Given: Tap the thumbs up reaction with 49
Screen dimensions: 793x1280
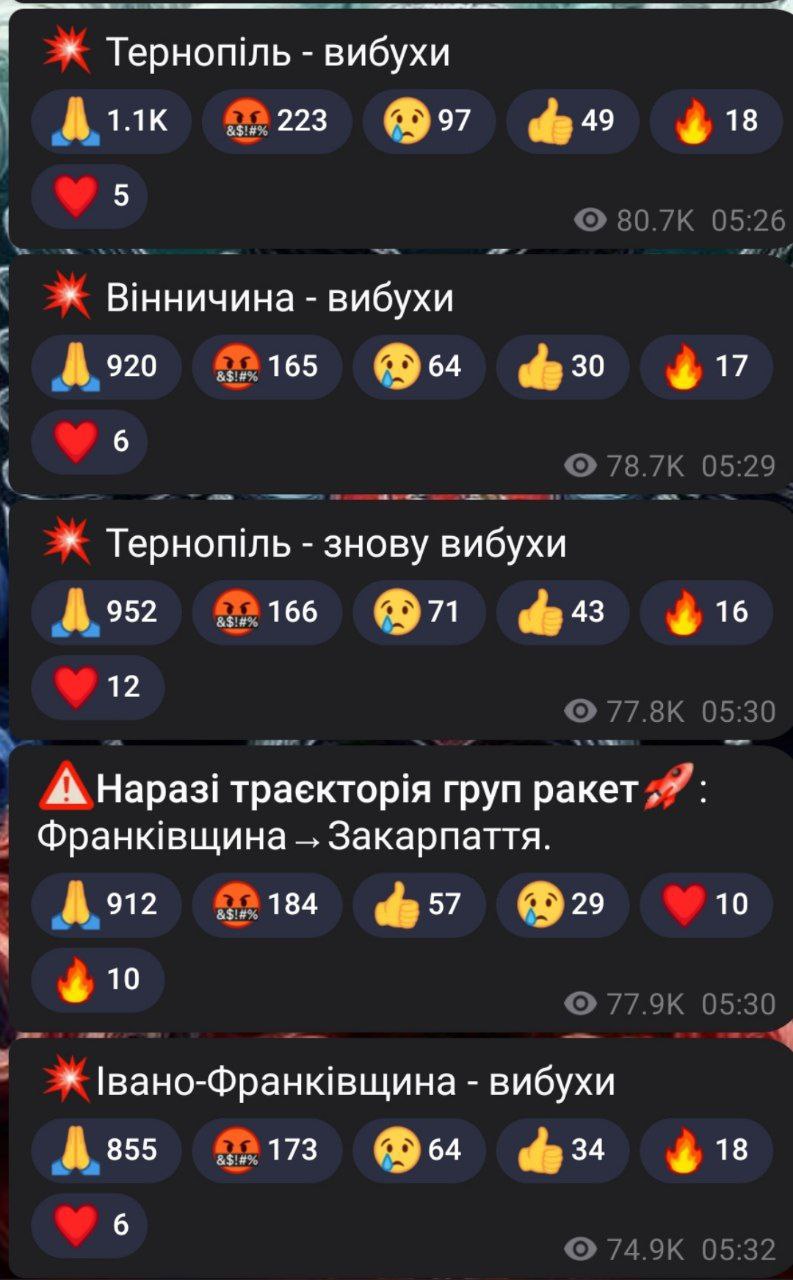Looking at the screenshot, I should pyautogui.click(x=571, y=121).
